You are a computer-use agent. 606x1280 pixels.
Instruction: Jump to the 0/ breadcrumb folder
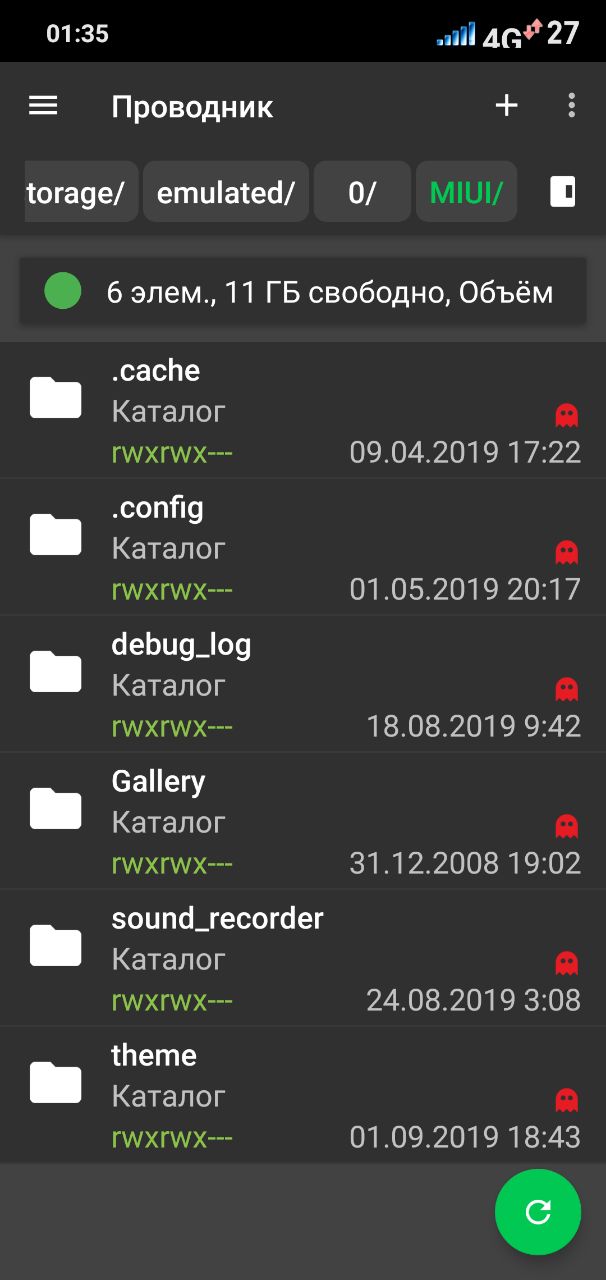362,191
